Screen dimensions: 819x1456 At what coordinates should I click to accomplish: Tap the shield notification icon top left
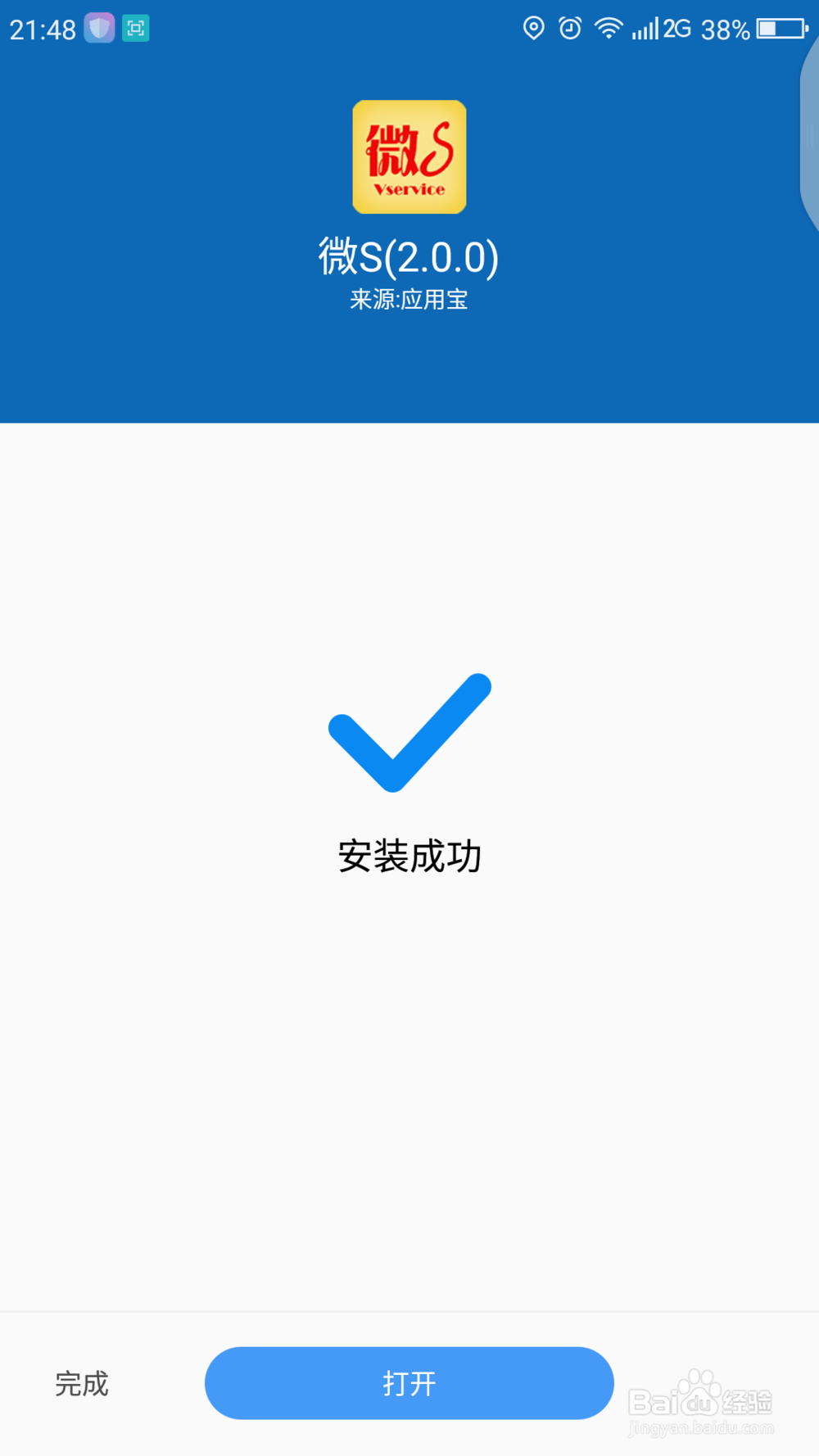(x=99, y=27)
